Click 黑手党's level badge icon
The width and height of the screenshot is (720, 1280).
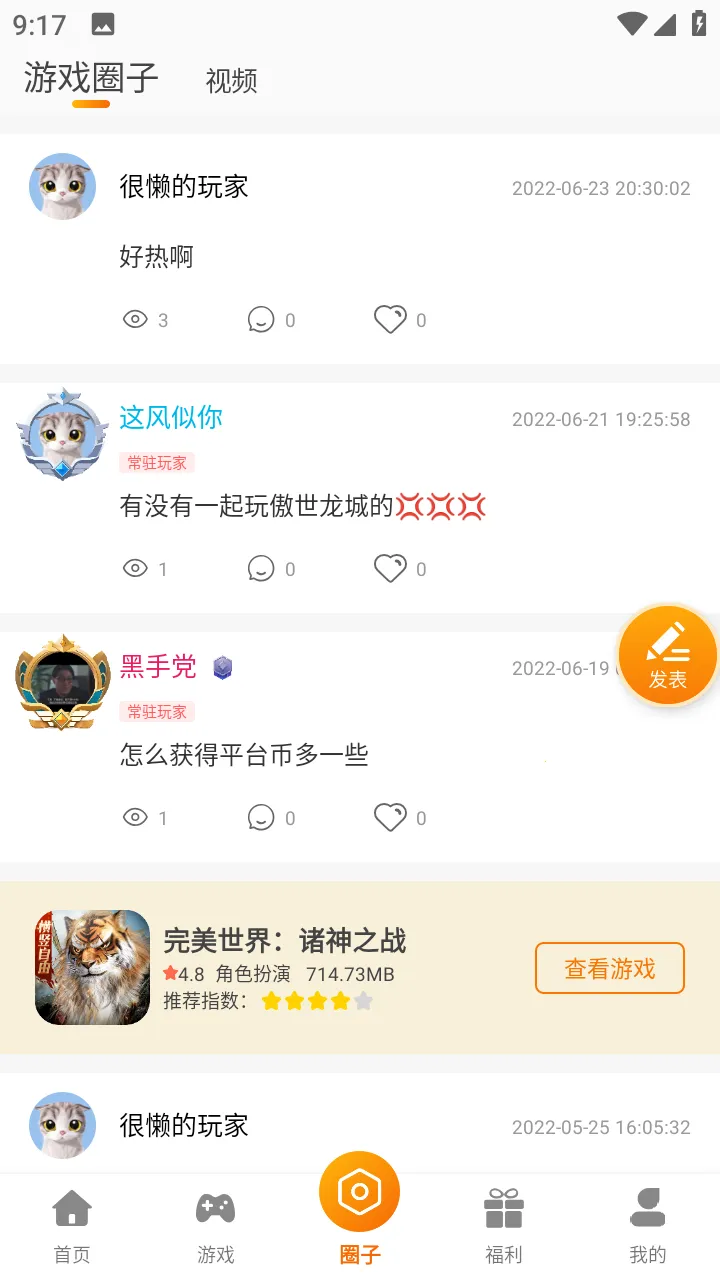(x=222, y=666)
